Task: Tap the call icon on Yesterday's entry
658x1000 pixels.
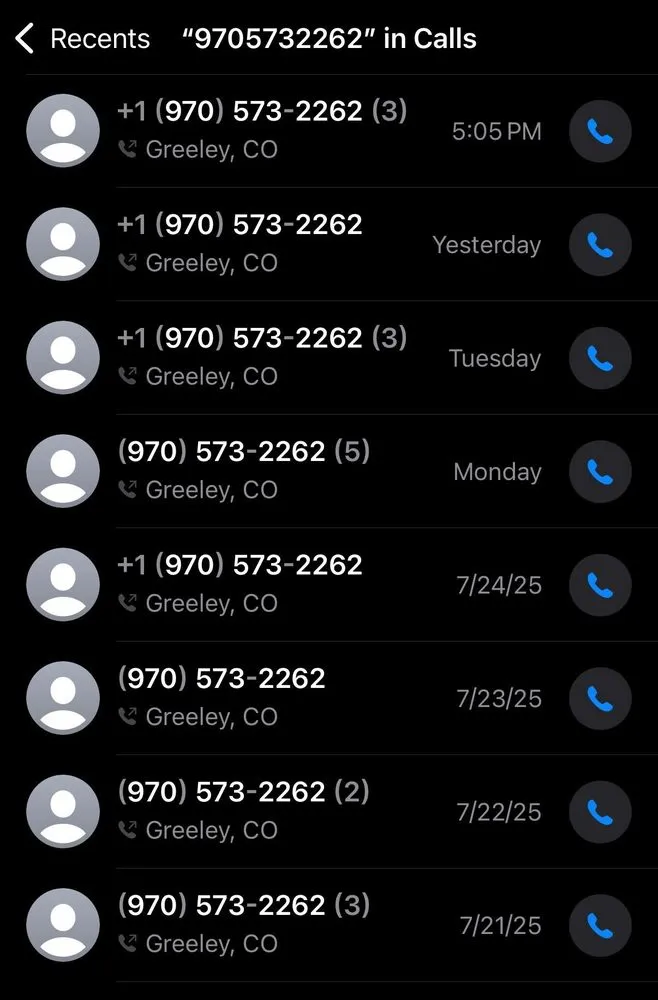Action: tap(600, 245)
